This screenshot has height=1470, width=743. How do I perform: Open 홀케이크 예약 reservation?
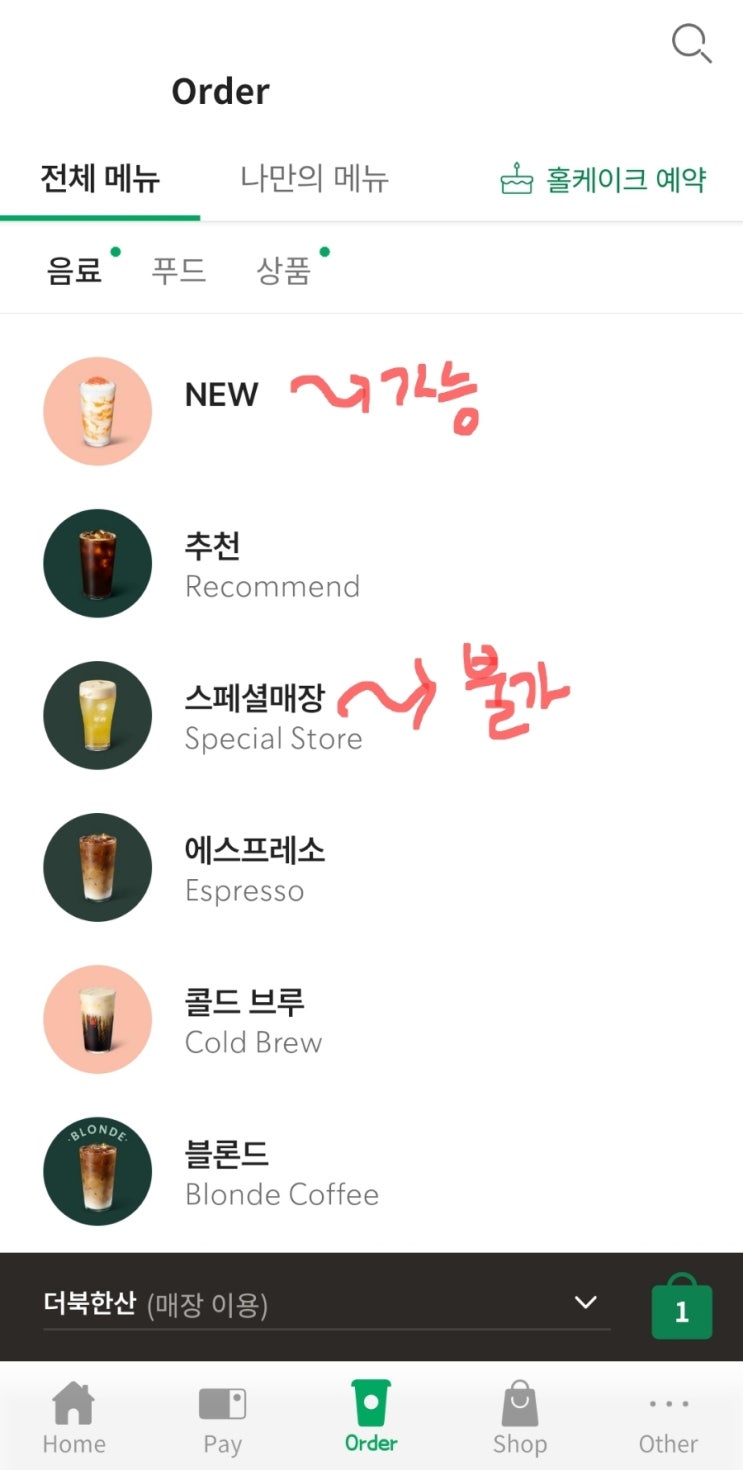(604, 181)
